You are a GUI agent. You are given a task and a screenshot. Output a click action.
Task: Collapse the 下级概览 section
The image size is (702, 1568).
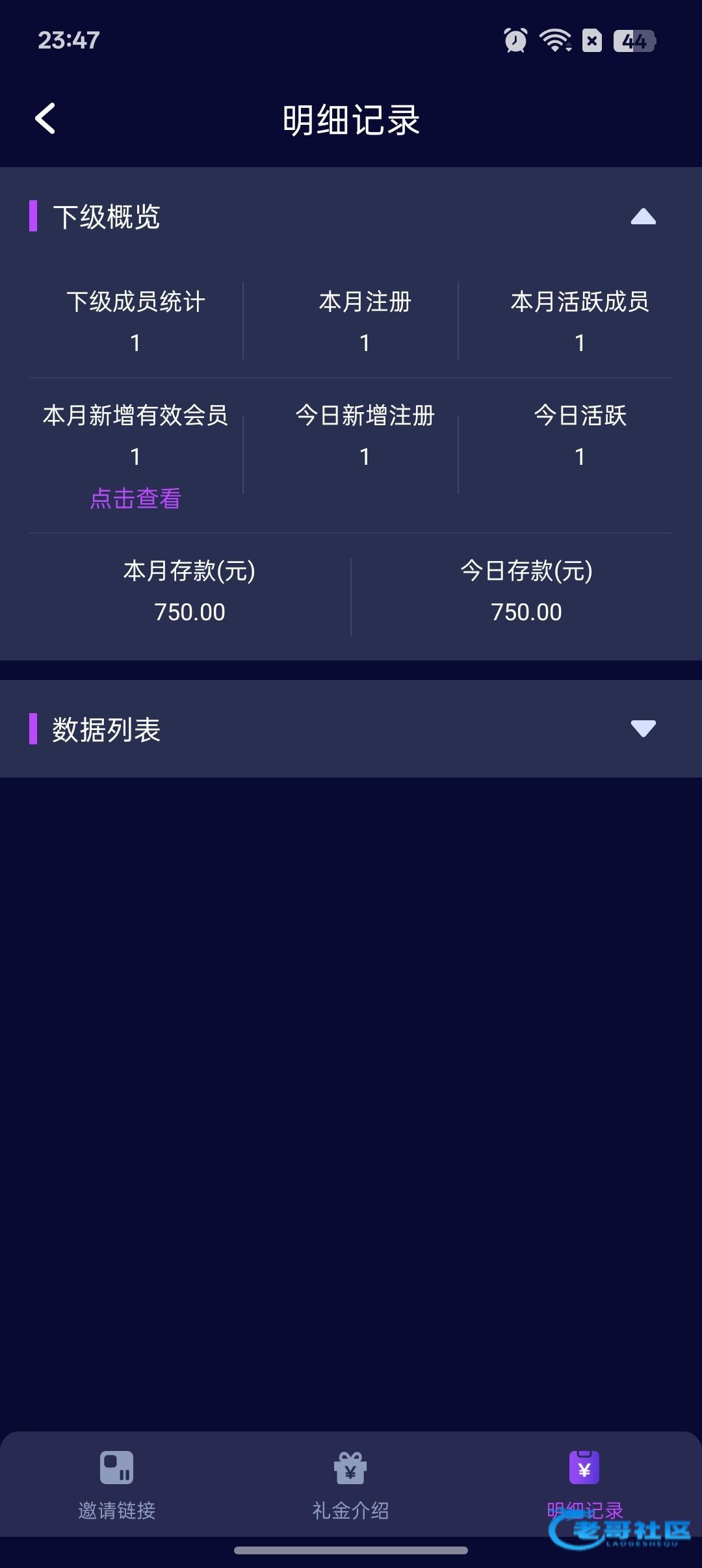643,216
